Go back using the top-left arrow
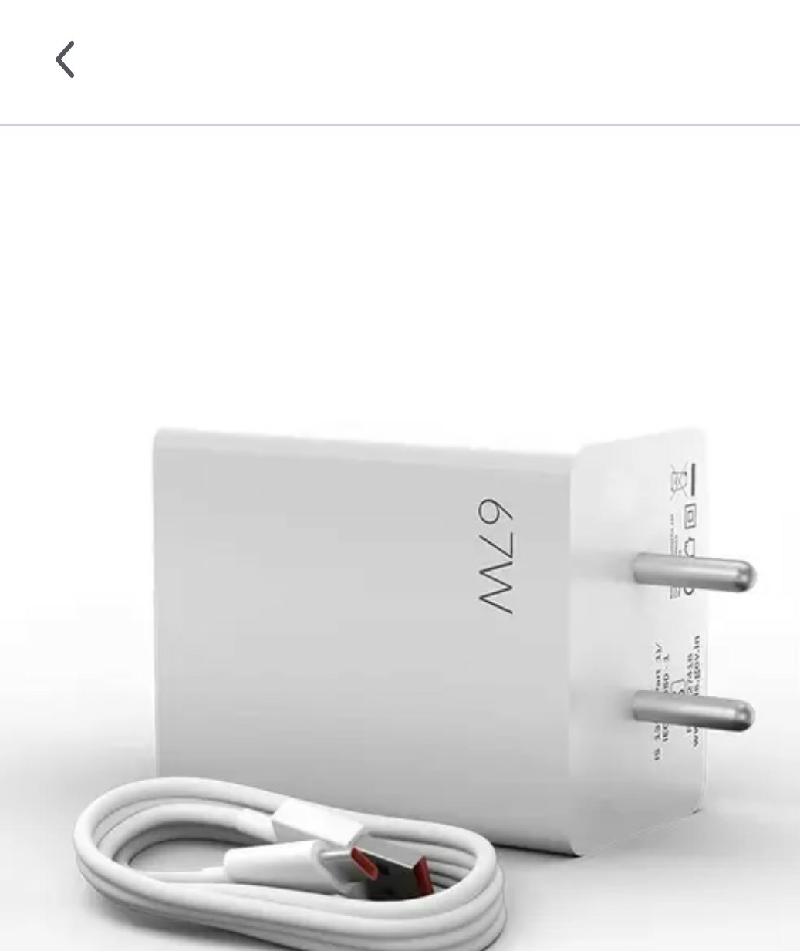The image size is (800, 951). [x=65, y=60]
